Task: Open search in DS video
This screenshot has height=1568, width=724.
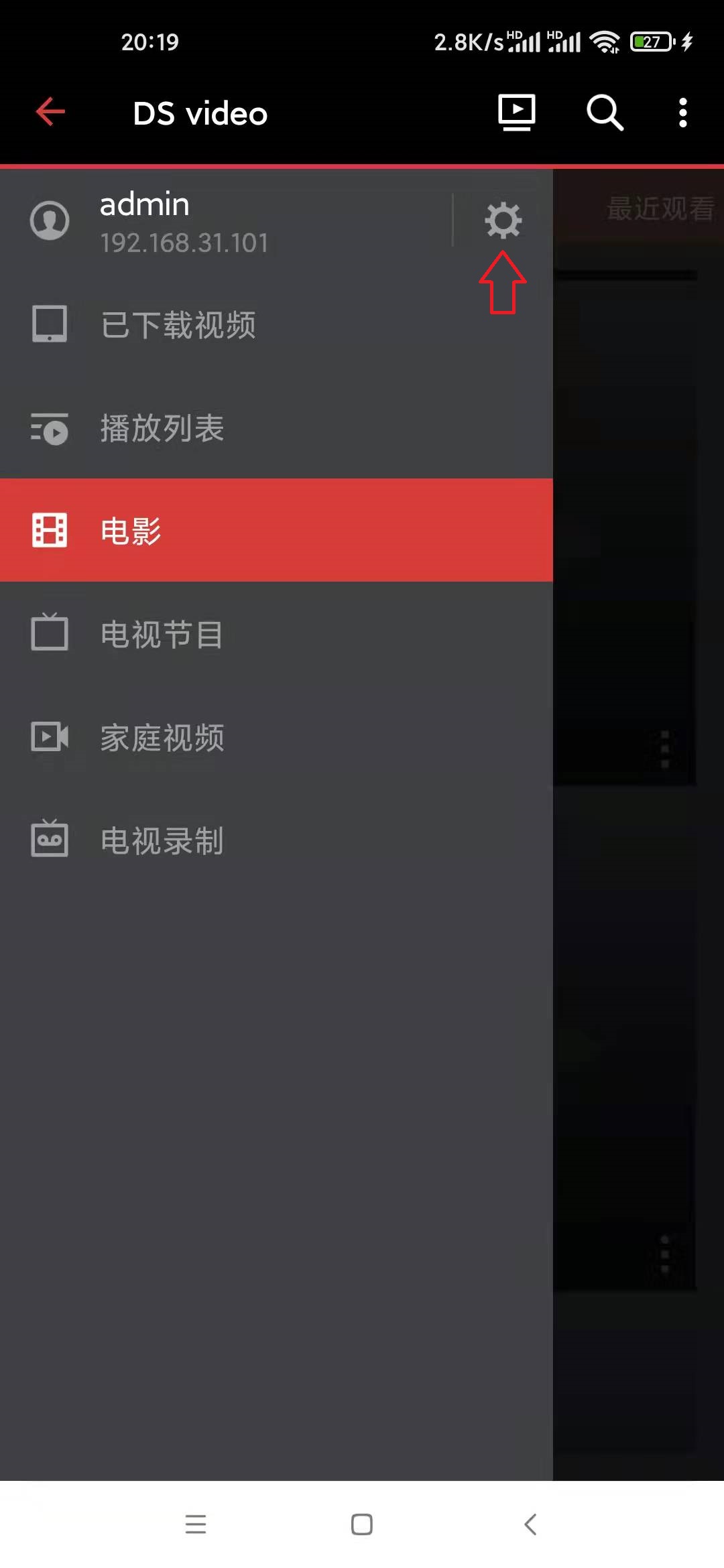Action: pos(605,112)
